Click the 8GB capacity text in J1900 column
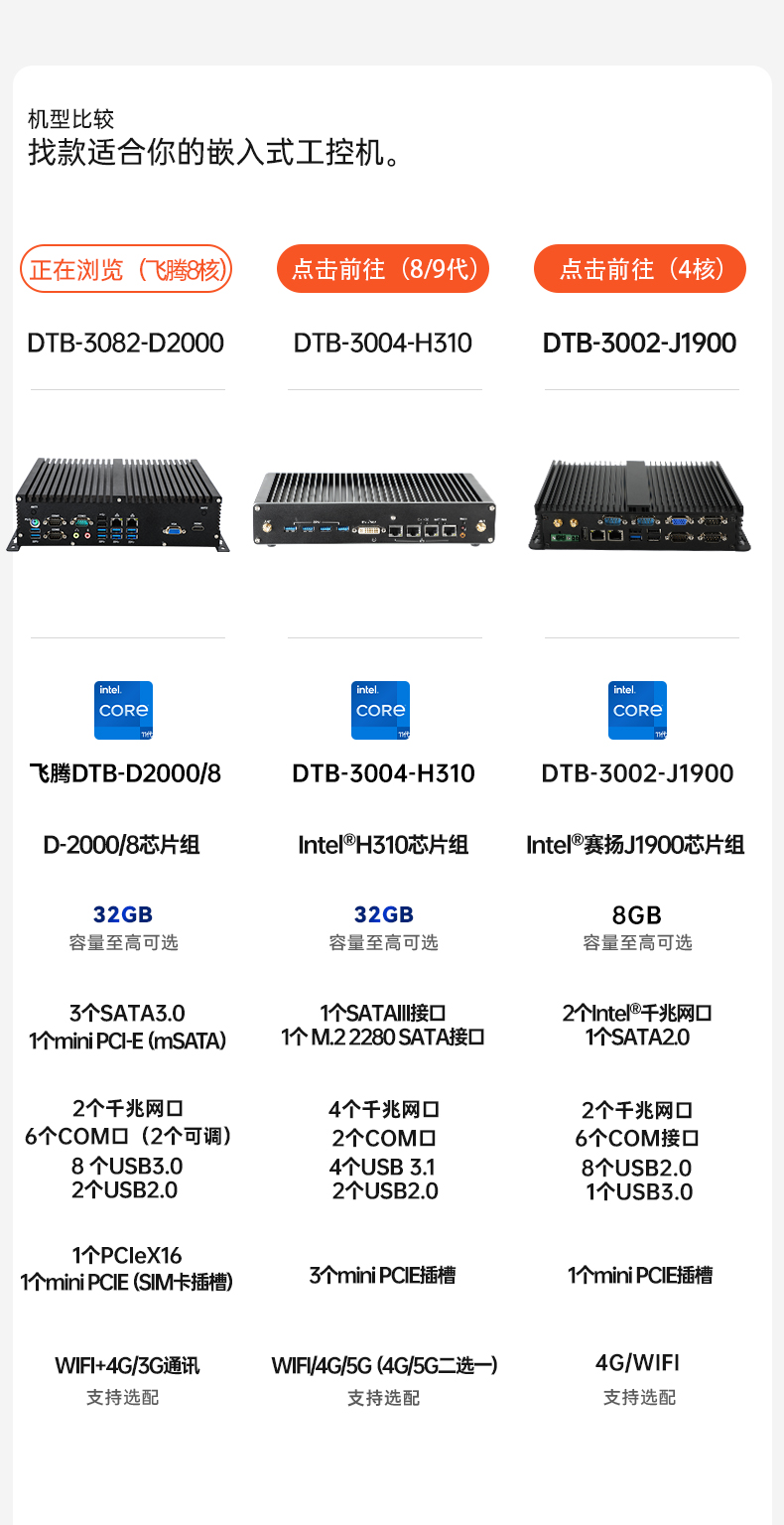Screen dimensions: 784x1525 (637, 913)
